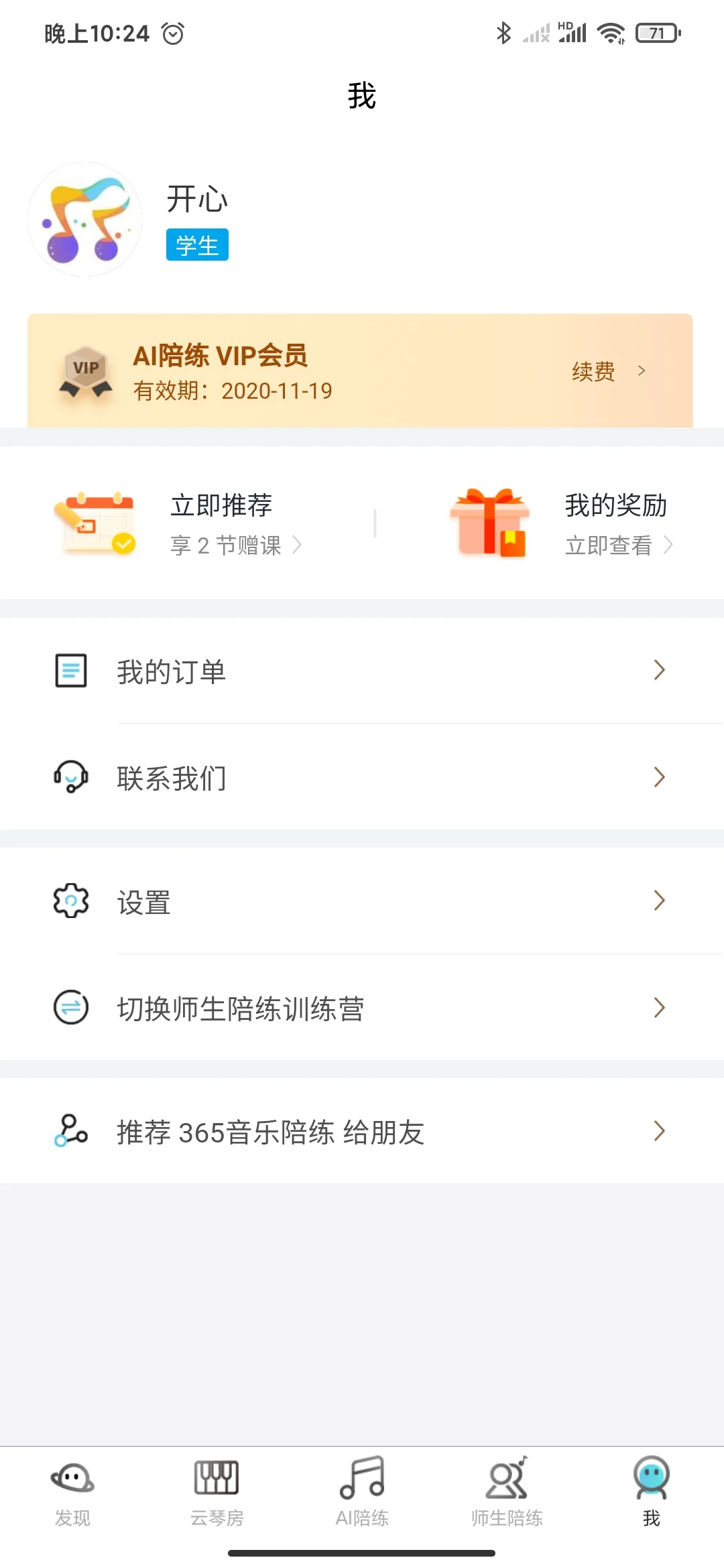Switch to the 发现 tab

[72, 1491]
